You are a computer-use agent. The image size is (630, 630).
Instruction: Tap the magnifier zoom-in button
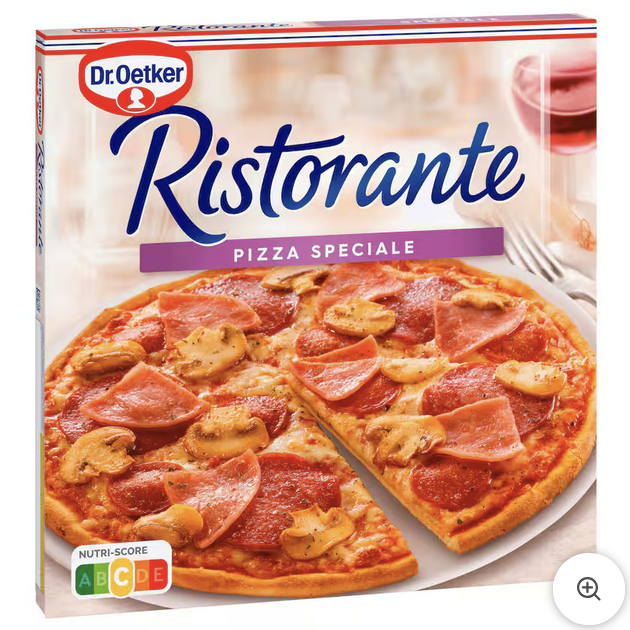click(x=588, y=589)
